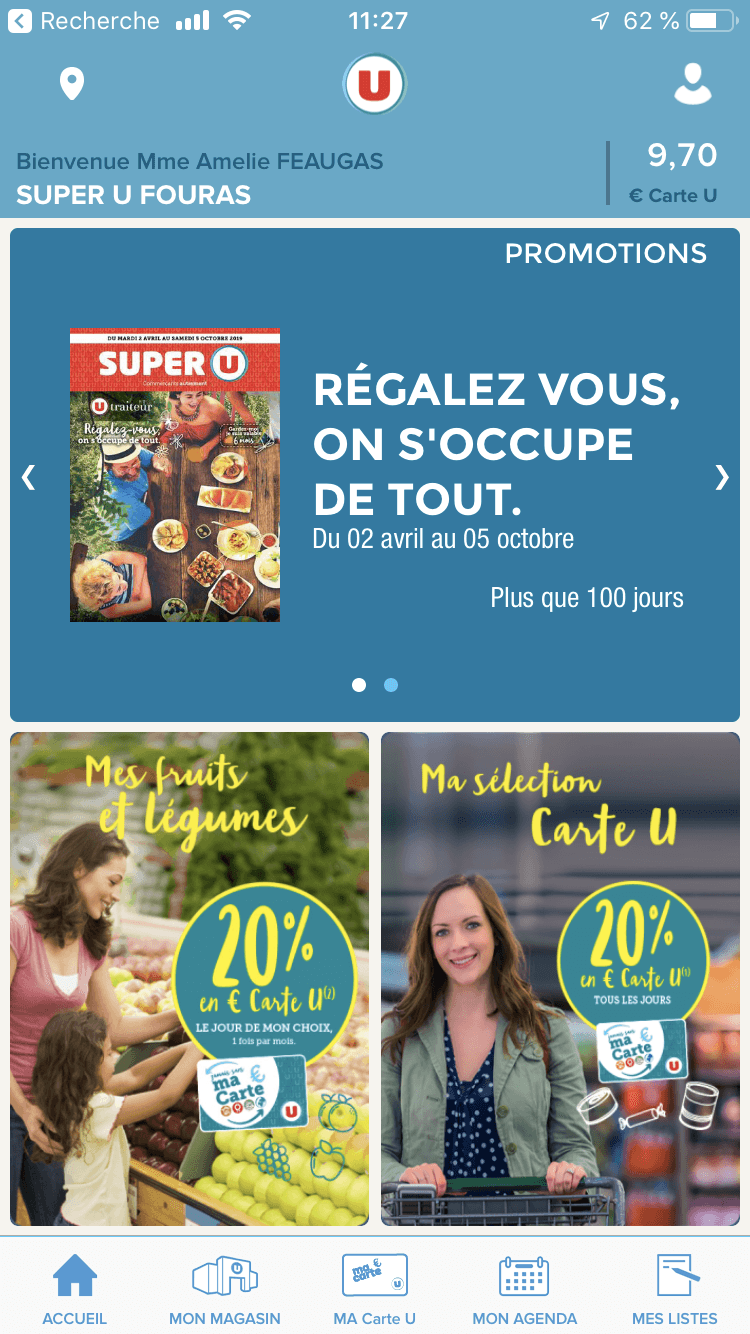
Task: Open the Ma sélection Carte U offer
Action: pos(560,979)
